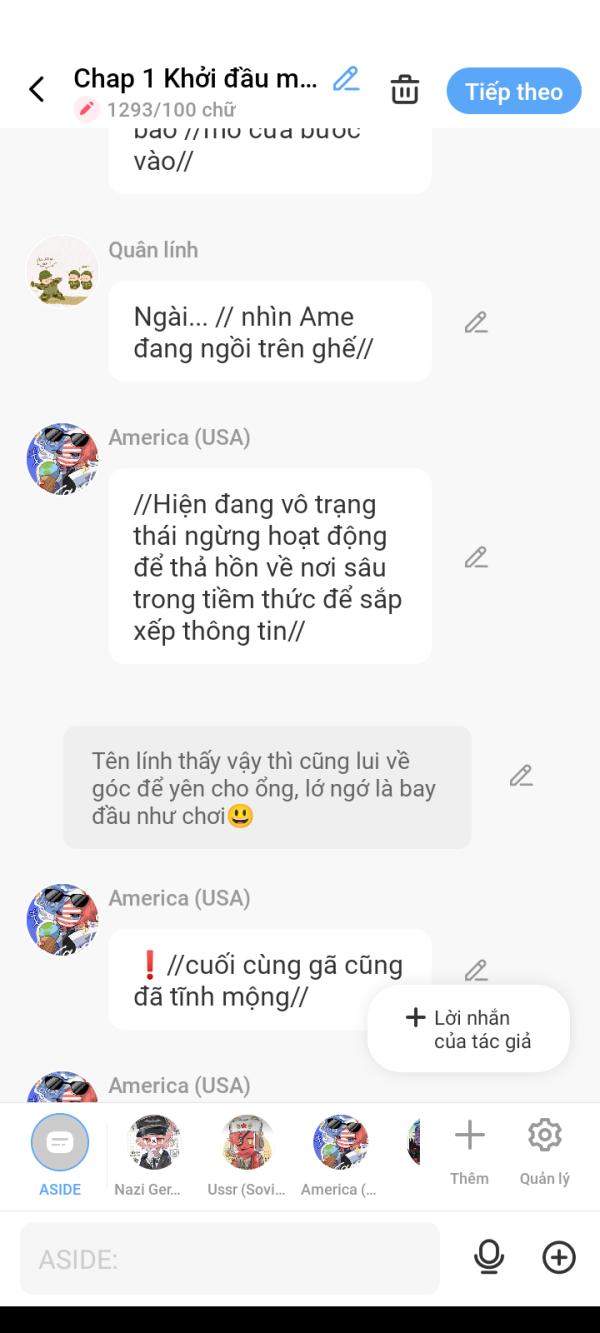Choose the Ussr (Sovi... character

click(x=247, y=1153)
